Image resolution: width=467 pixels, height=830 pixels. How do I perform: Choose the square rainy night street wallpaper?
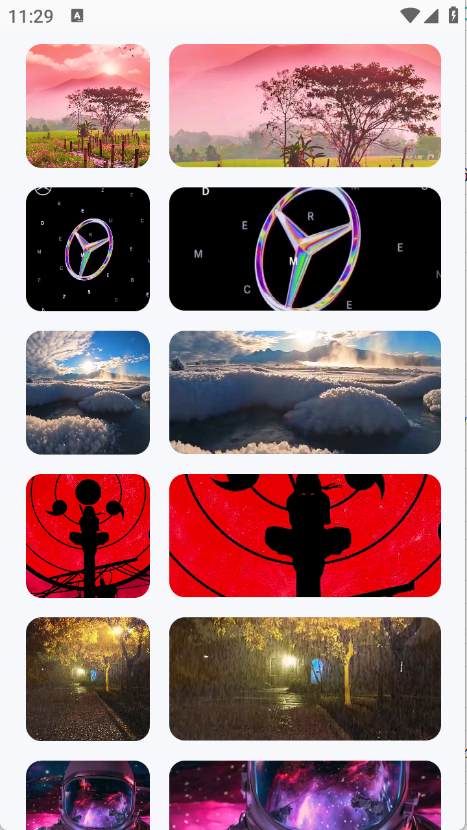click(88, 679)
